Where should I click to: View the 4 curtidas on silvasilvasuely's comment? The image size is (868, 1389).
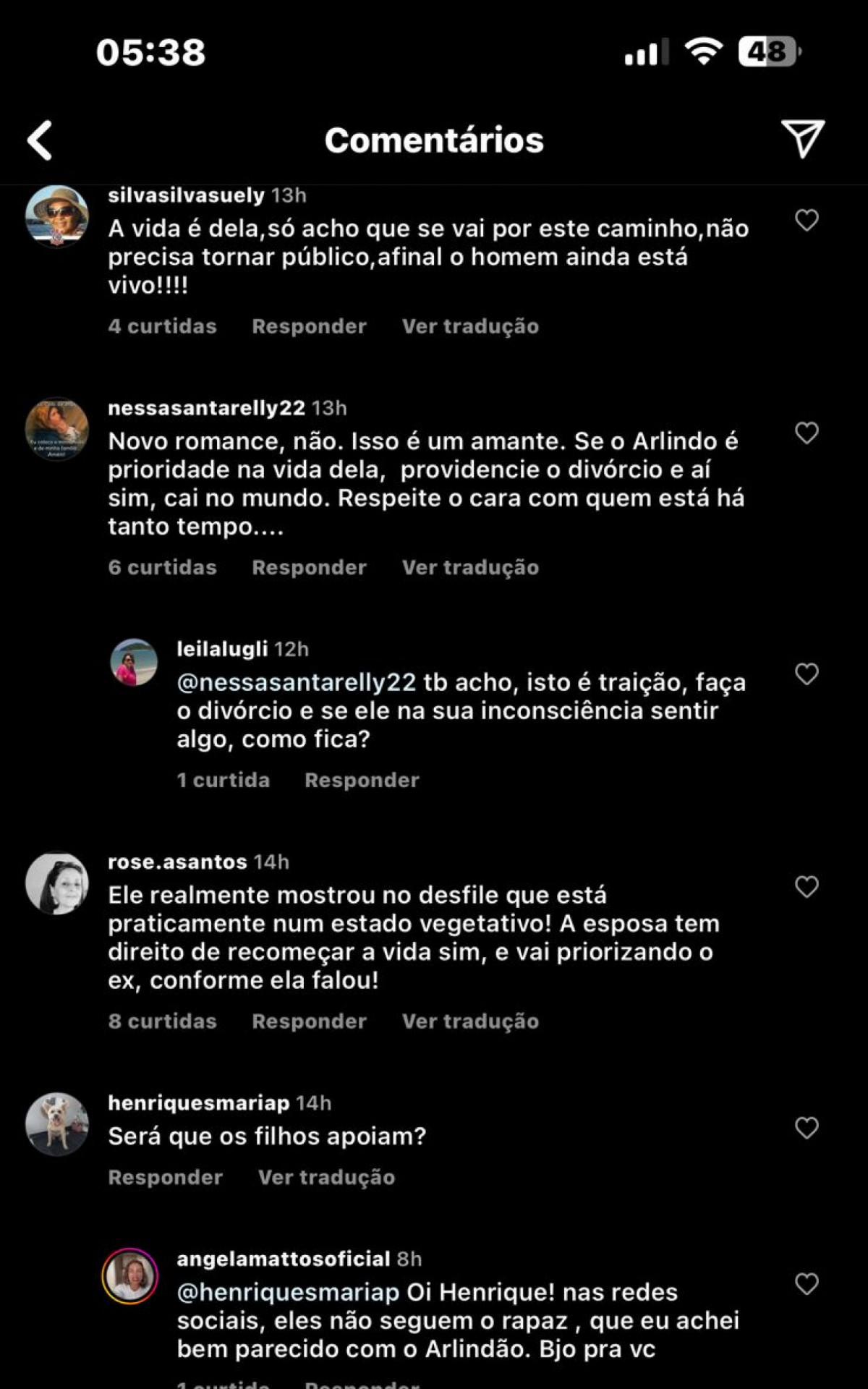[161, 326]
